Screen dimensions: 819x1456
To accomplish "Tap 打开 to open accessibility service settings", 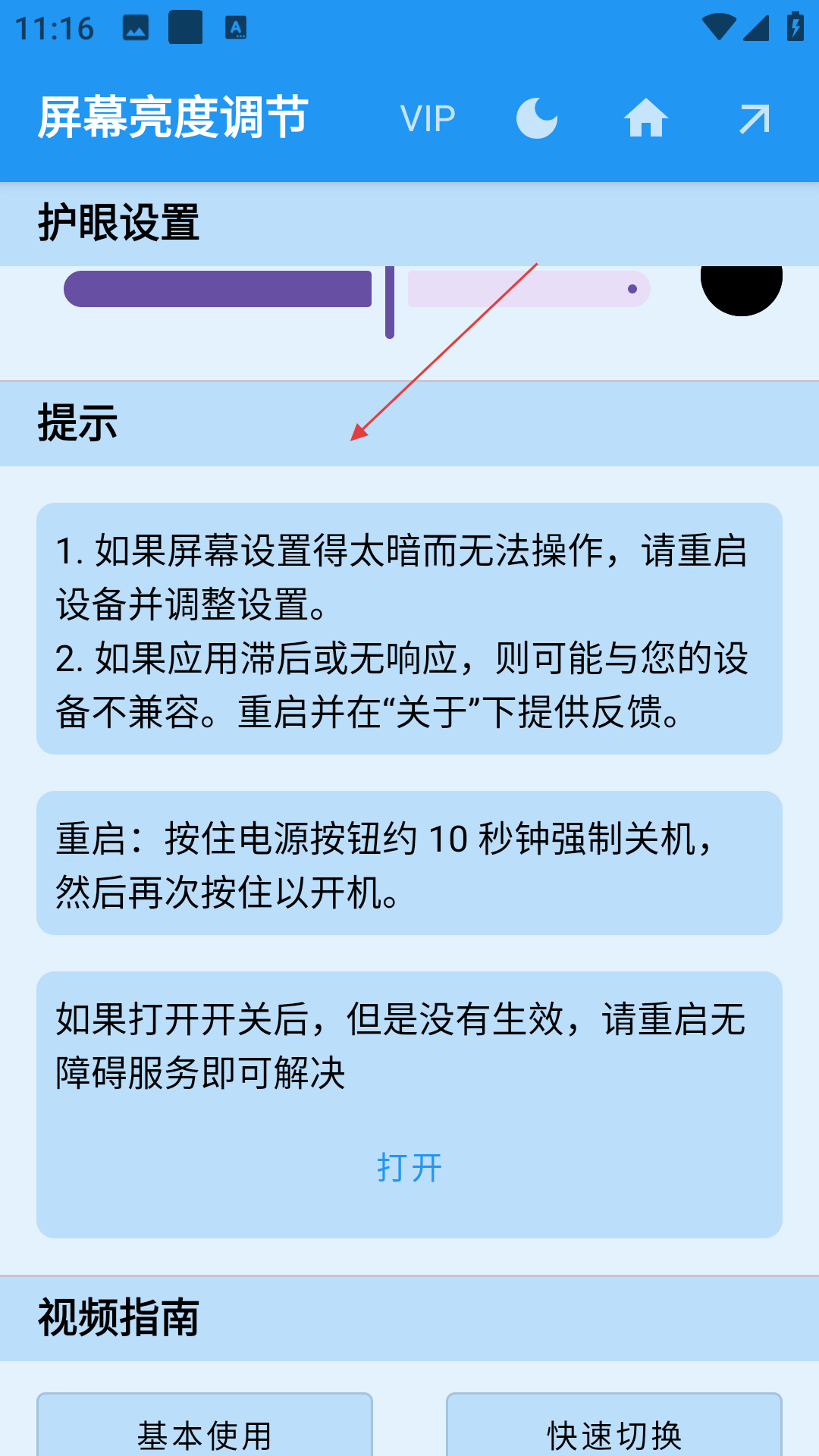I will point(409,1168).
